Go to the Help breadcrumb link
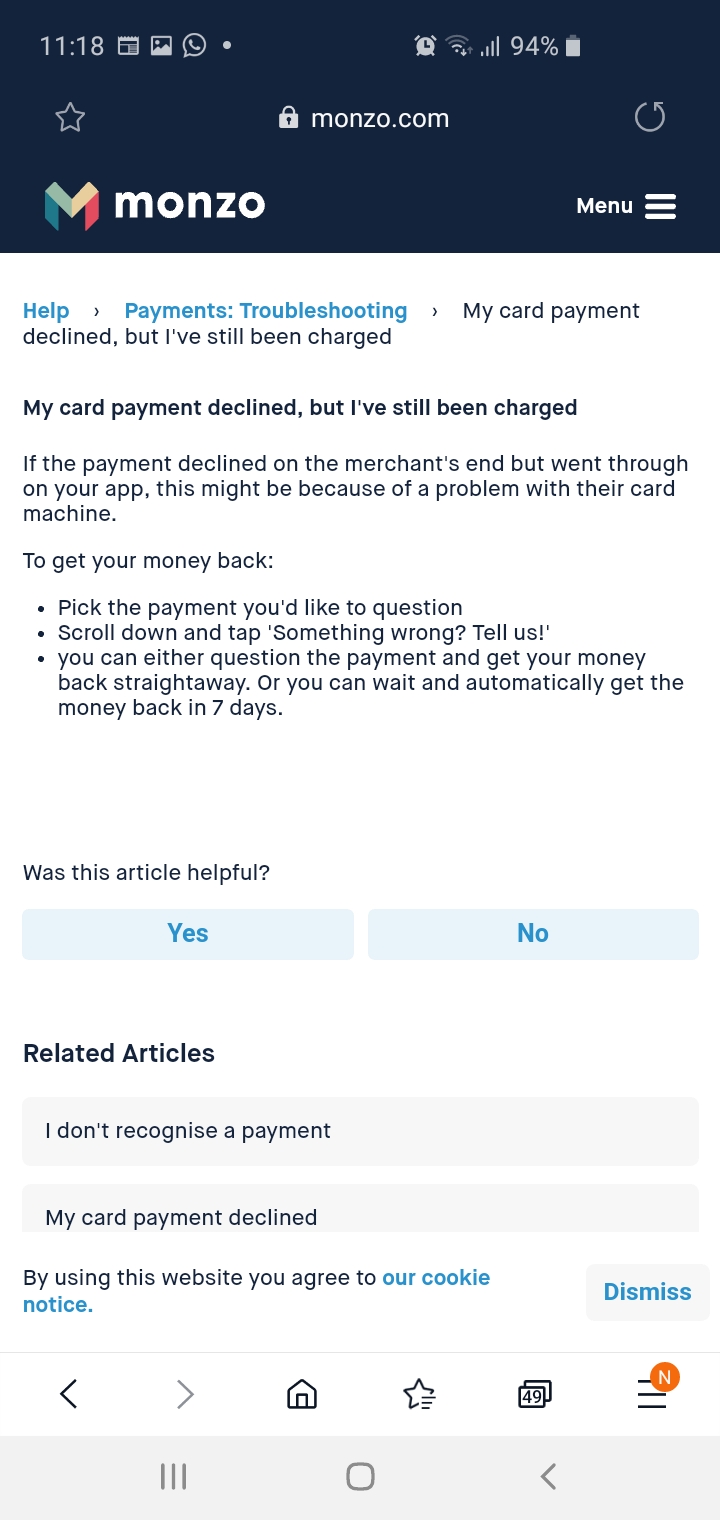 pyautogui.click(x=46, y=311)
